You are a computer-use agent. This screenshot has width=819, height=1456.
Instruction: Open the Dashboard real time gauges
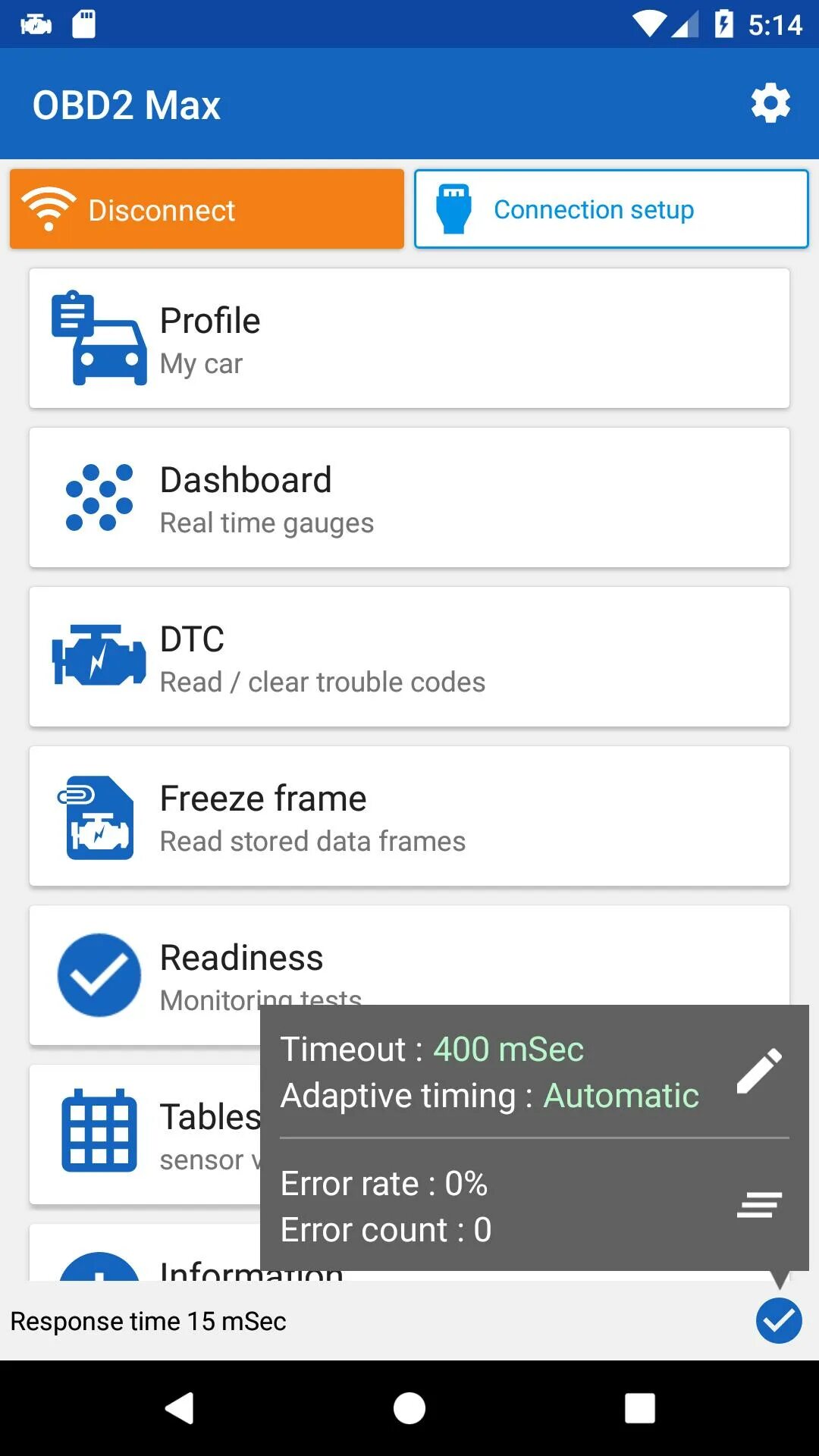(x=409, y=498)
